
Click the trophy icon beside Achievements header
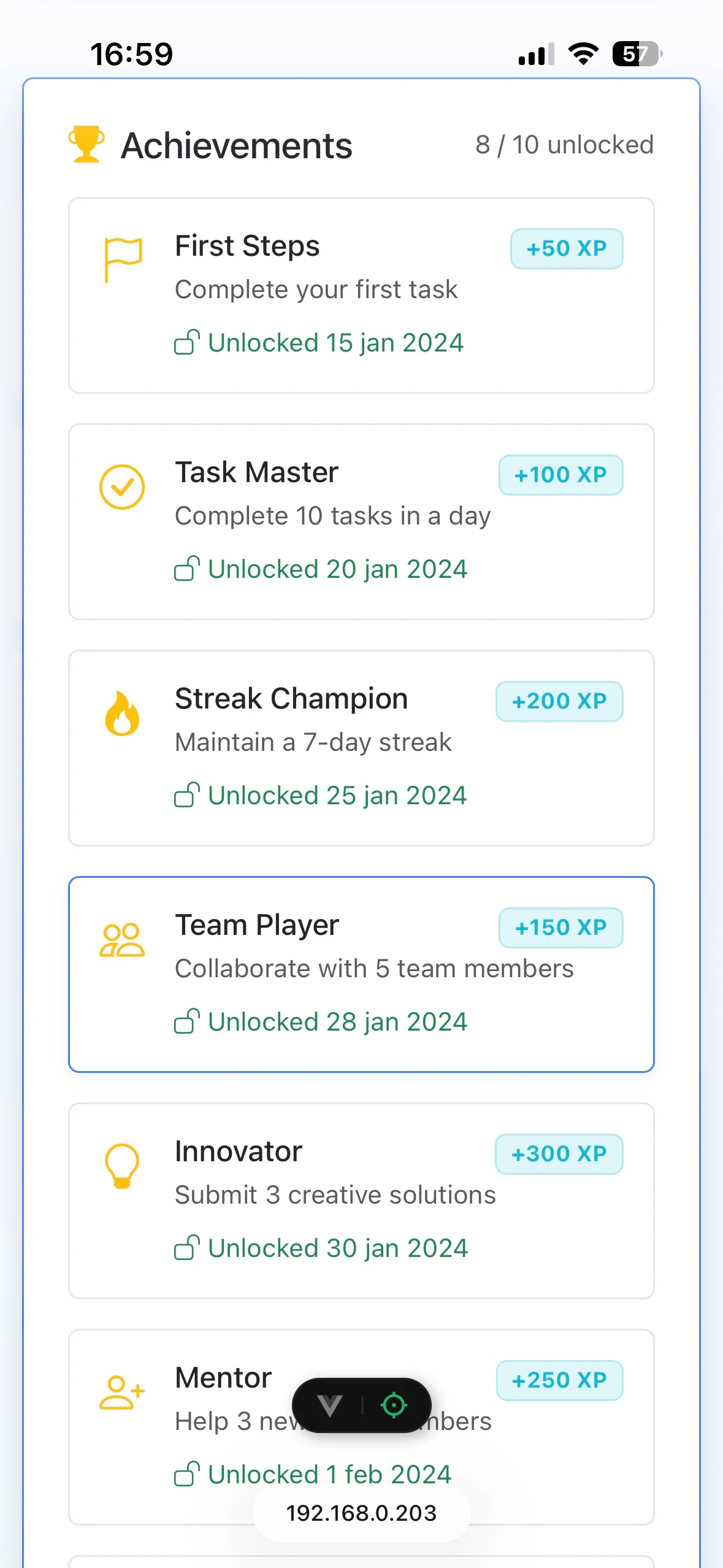pos(85,144)
